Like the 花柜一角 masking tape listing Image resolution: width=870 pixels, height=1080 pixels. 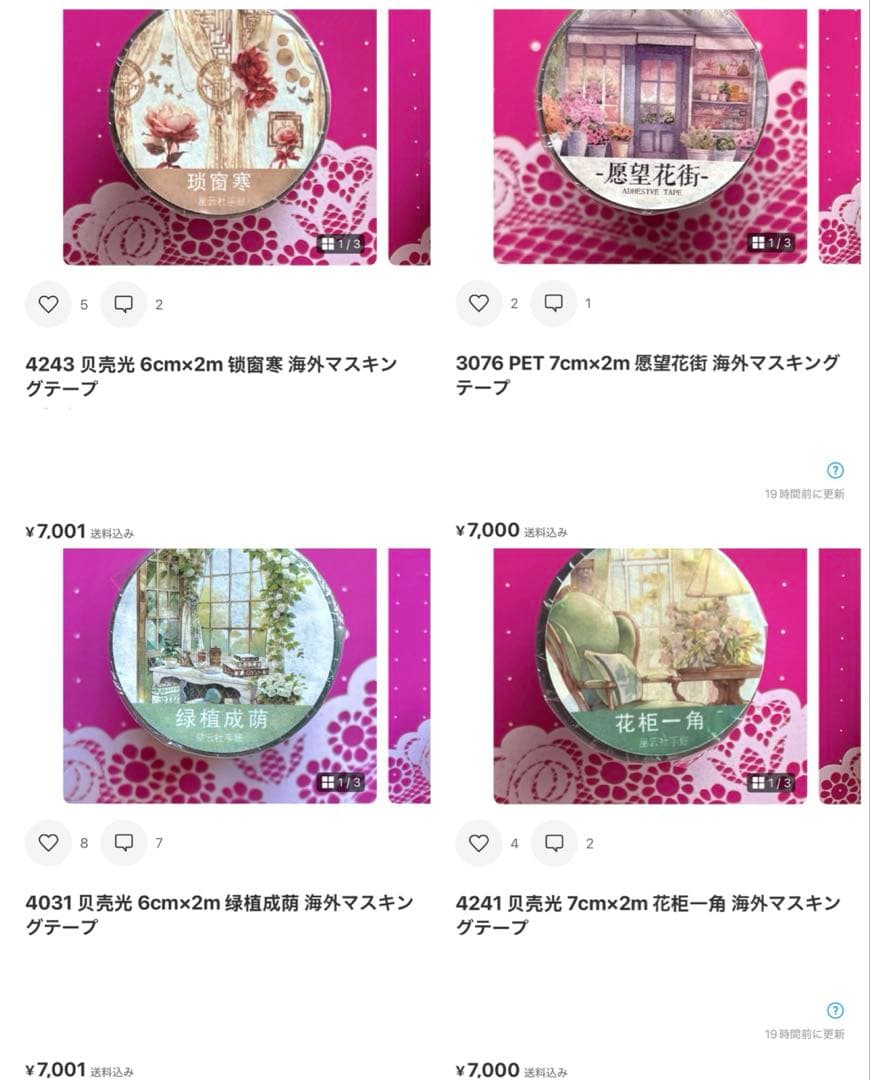point(477,843)
